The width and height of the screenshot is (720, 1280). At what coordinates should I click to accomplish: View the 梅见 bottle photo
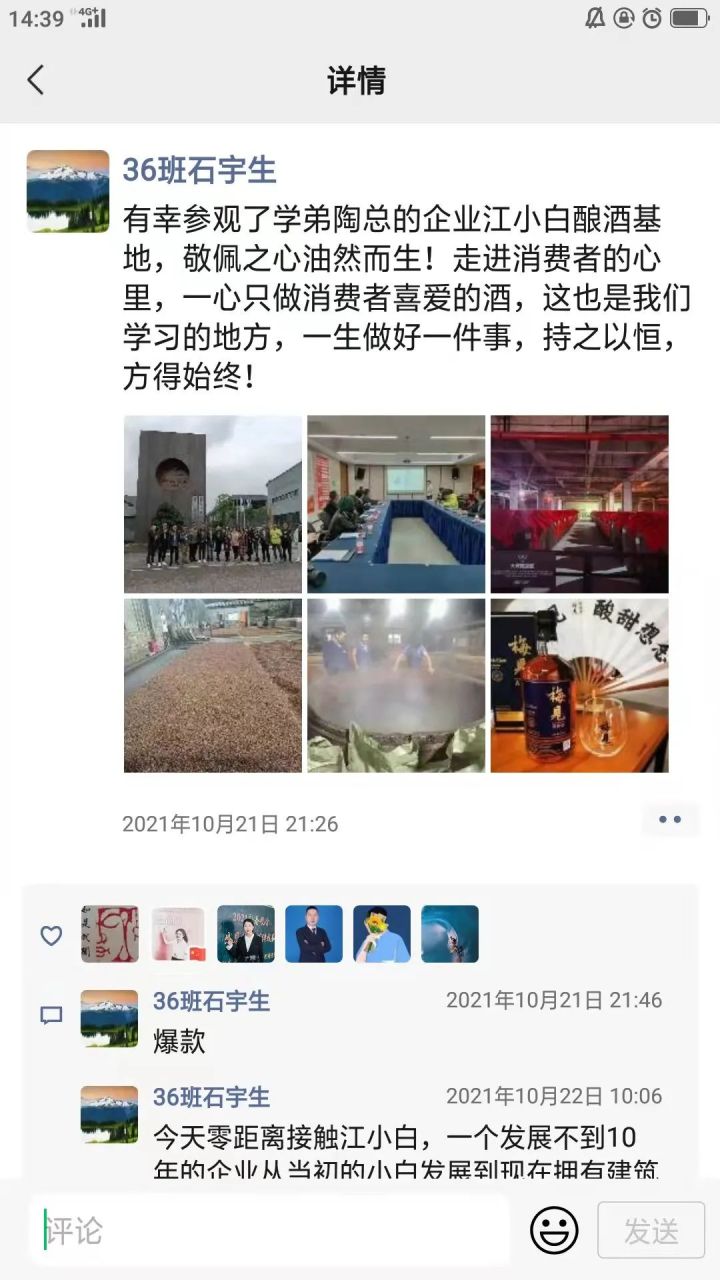pyautogui.click(x=579, y=685)
